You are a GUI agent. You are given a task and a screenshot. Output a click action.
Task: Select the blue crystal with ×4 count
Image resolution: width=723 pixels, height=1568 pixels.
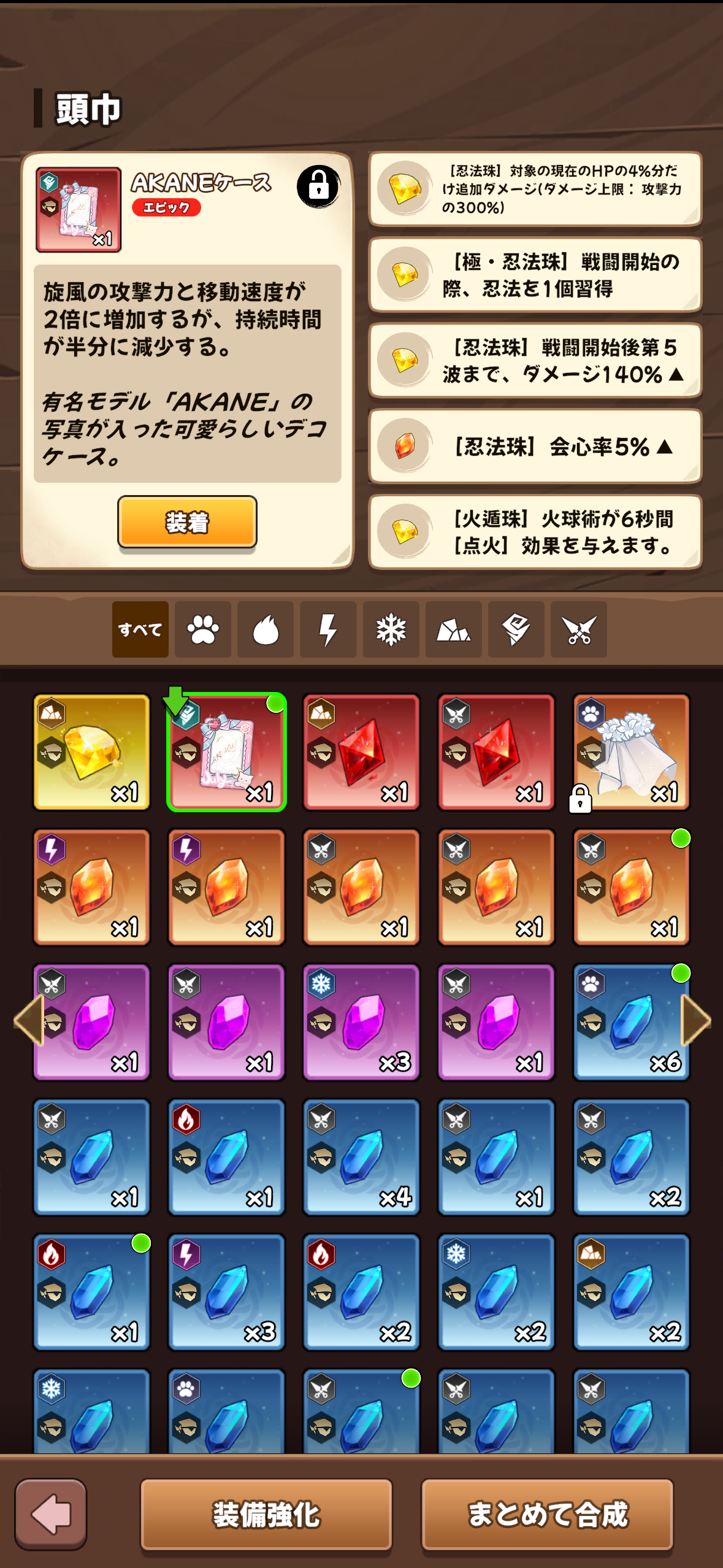point(361,1157)
